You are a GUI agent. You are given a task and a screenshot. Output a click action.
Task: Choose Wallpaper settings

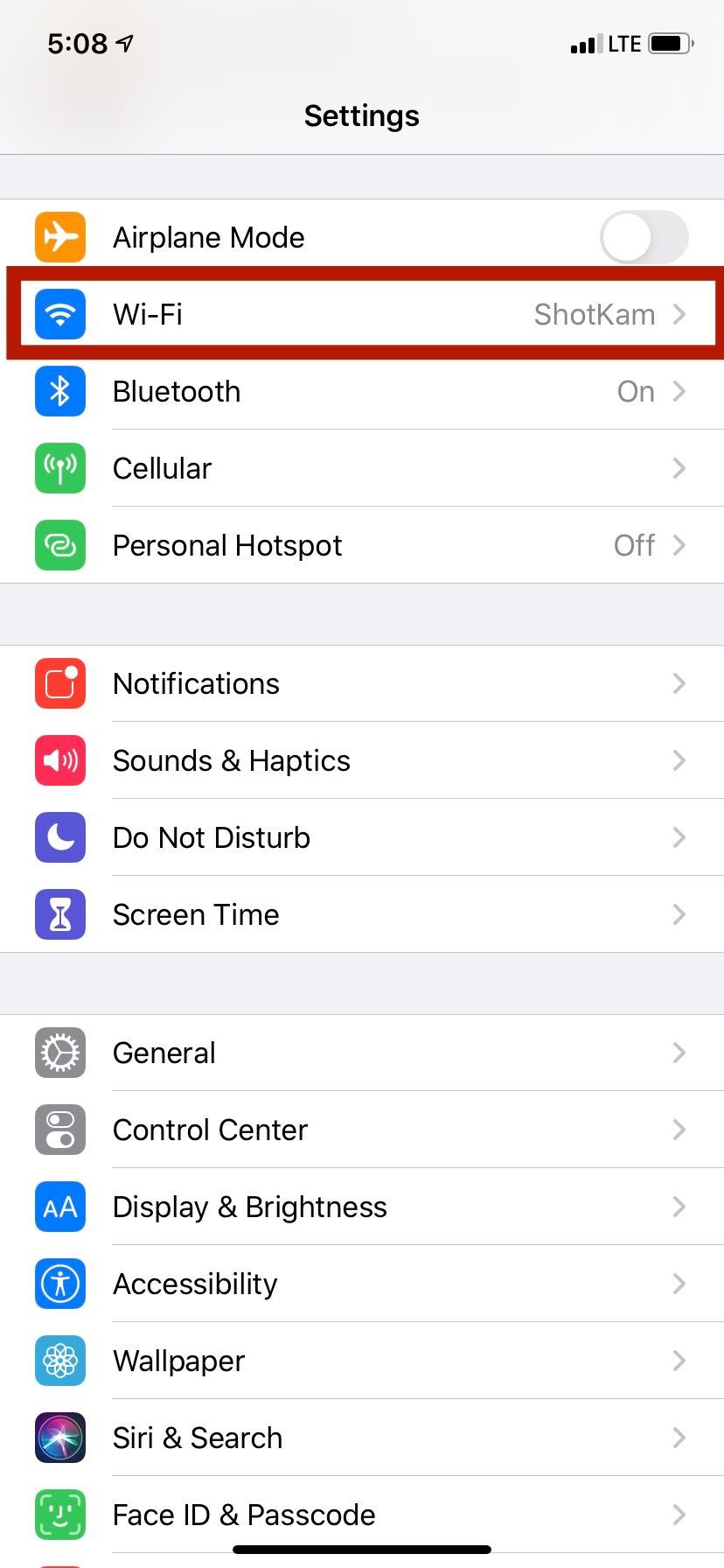tap(362, 1361)
